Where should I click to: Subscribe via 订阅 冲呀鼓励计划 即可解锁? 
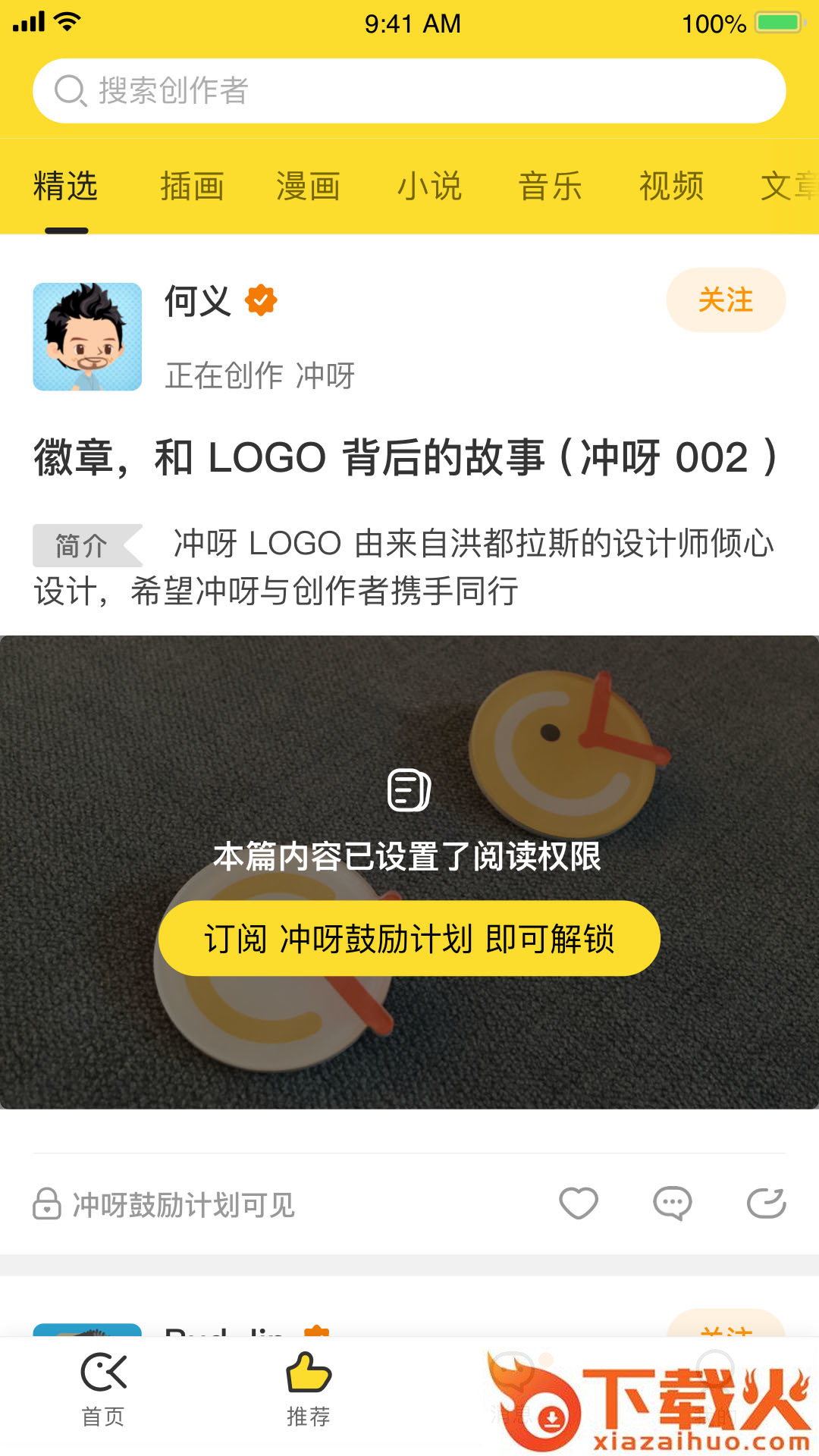(409, 939)
